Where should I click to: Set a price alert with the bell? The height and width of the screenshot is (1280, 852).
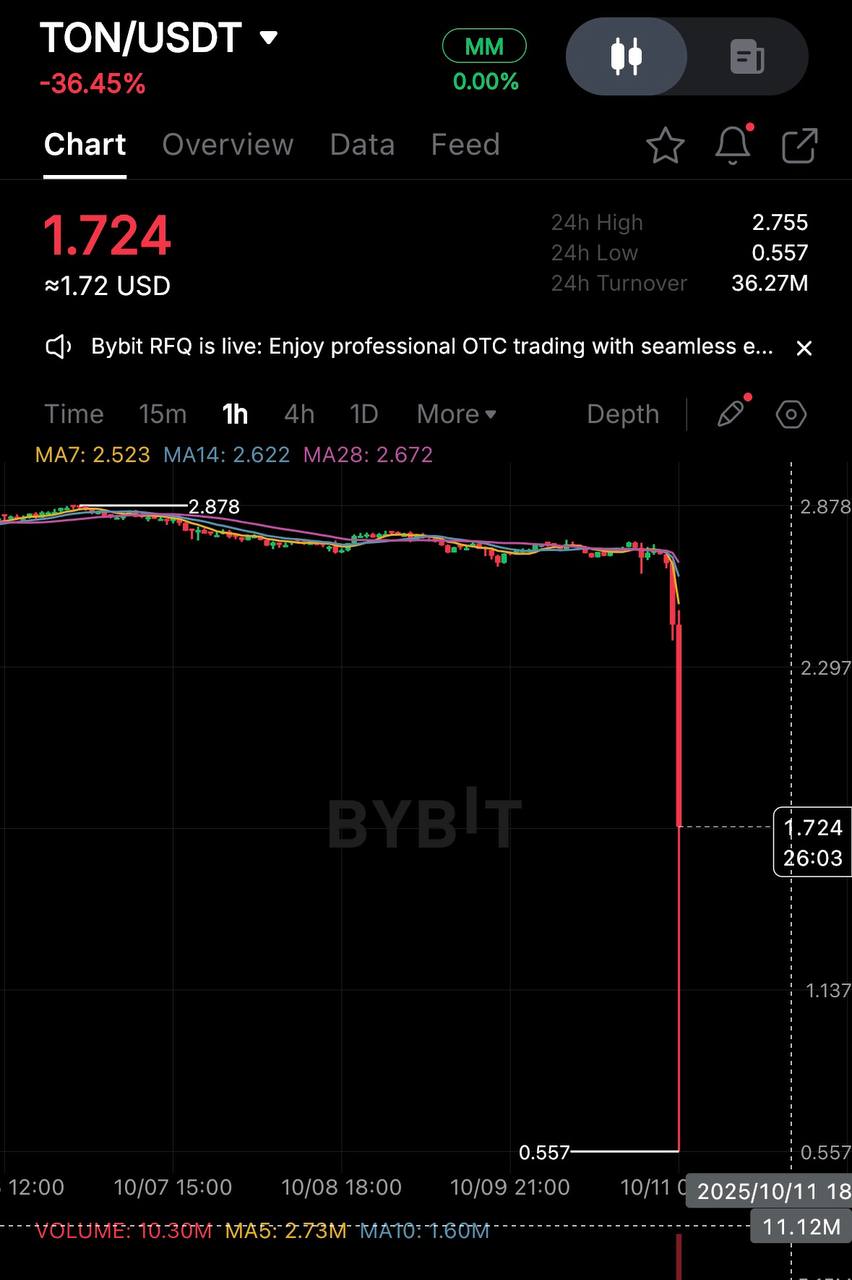tap(733, 146)
